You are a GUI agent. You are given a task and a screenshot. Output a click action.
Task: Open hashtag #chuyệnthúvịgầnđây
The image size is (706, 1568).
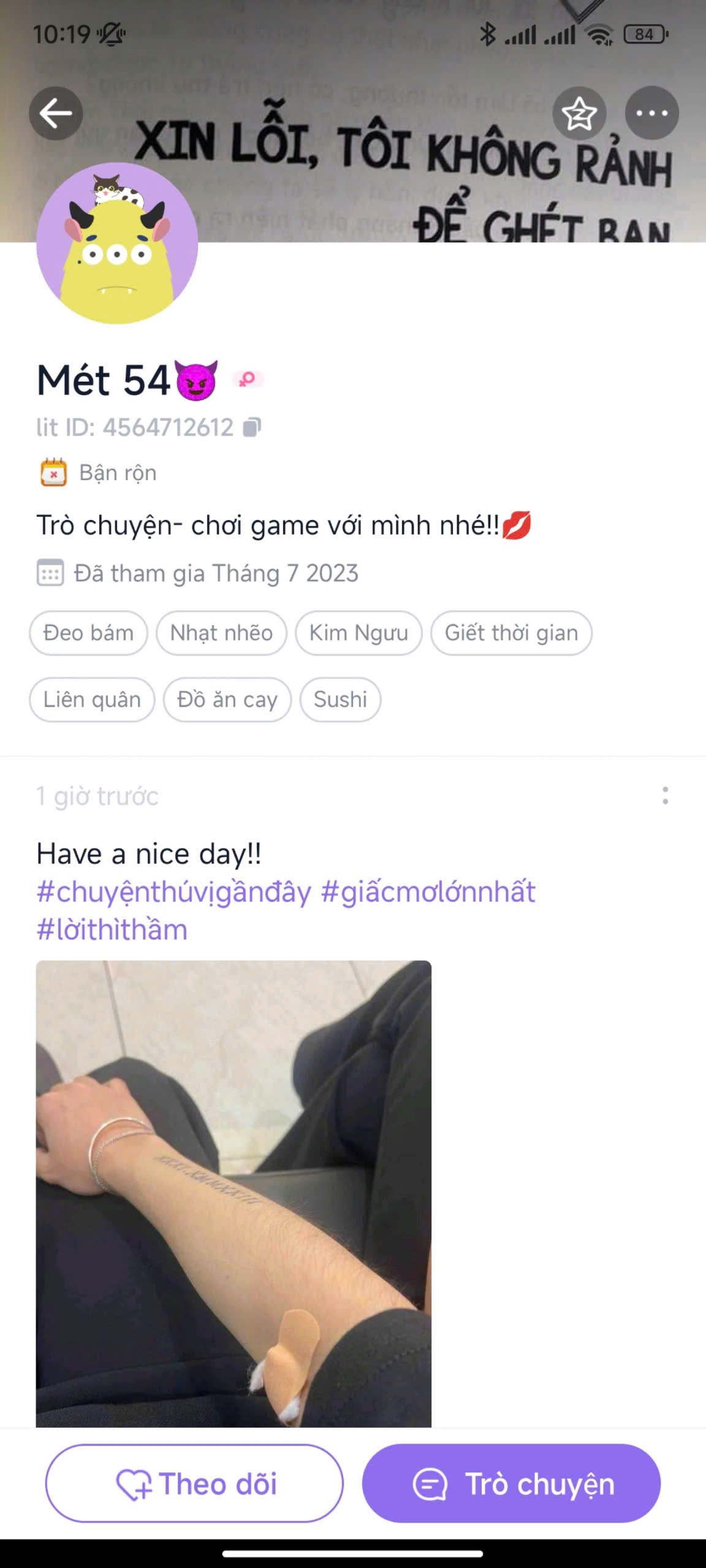click(174, 892)
